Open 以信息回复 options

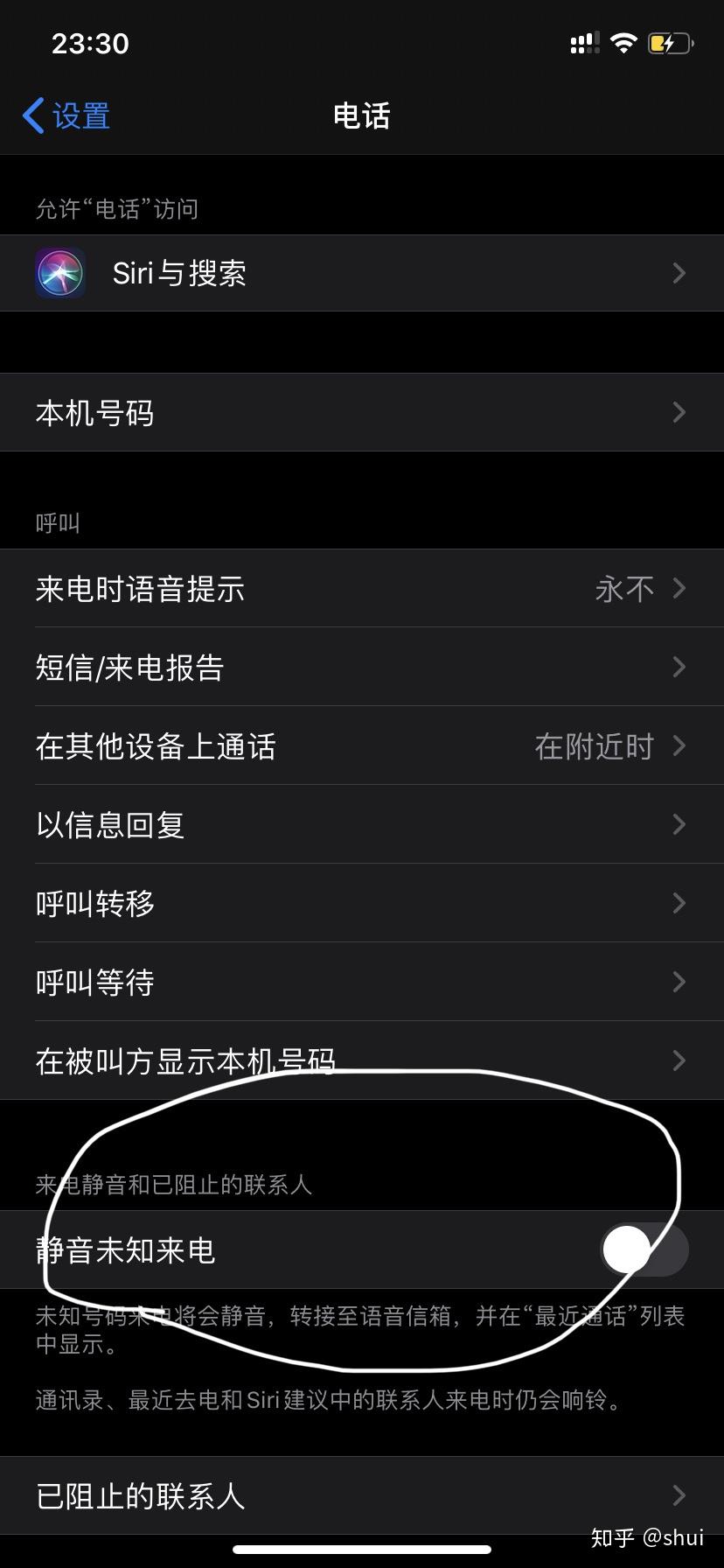point(362,825)
